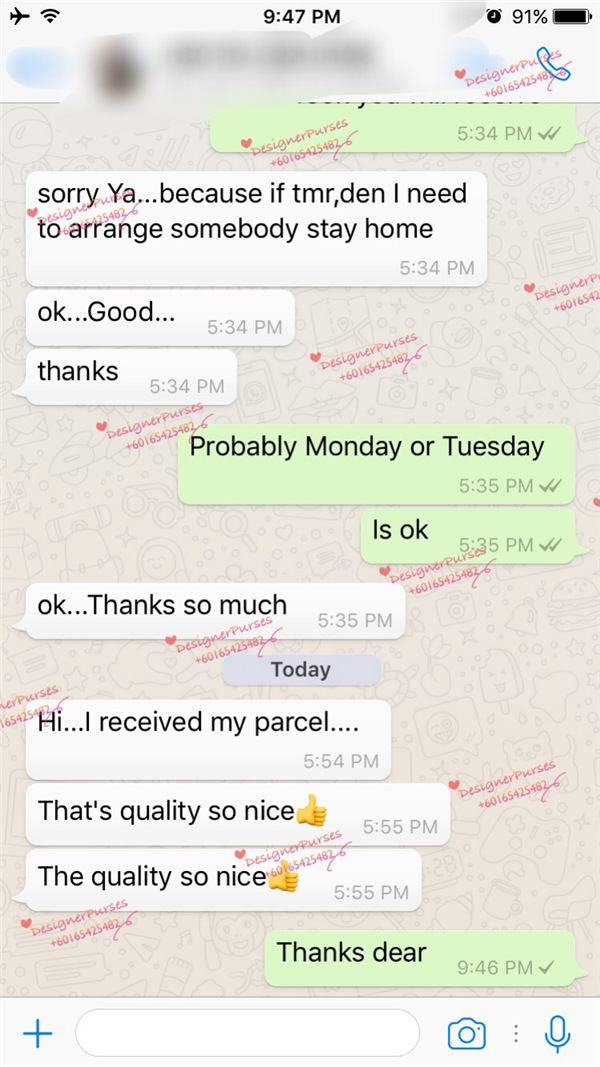Open the camera to send a photo
The height and width of the screenshot is (1067, 600).
point(466,1033)
